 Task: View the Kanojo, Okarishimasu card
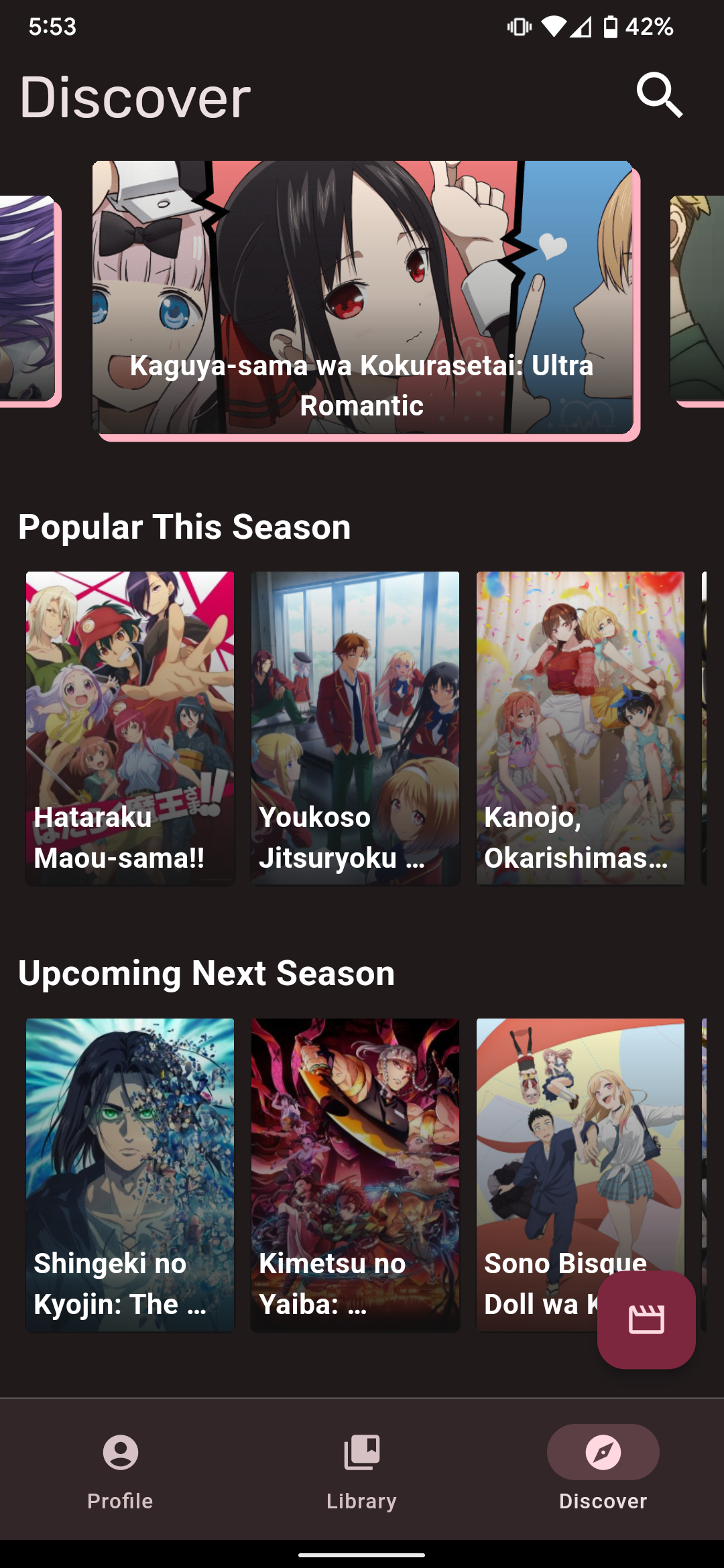point(581,728)
